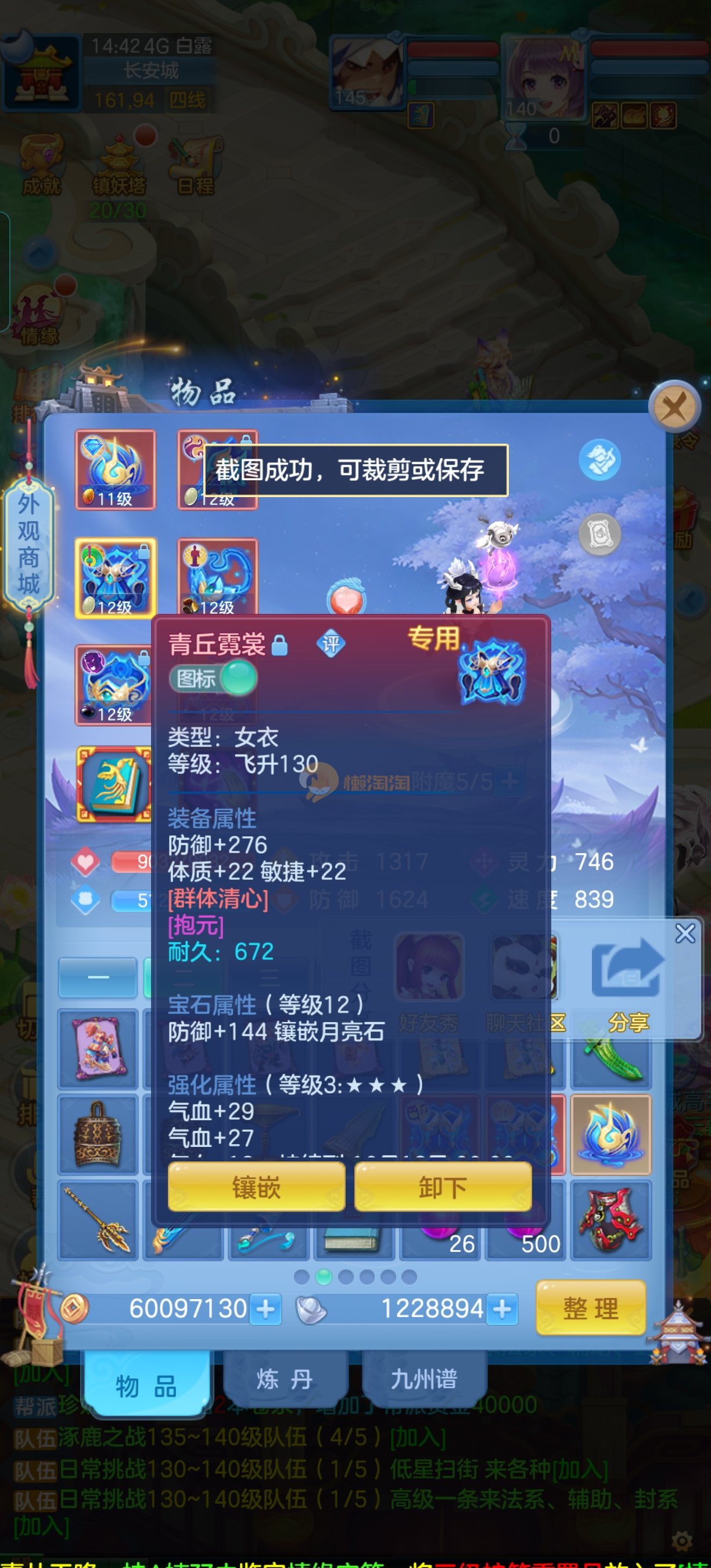The image size is (711, 1568).
Task: Open 外观商城 appearance shop
Action: click(28, 543)
